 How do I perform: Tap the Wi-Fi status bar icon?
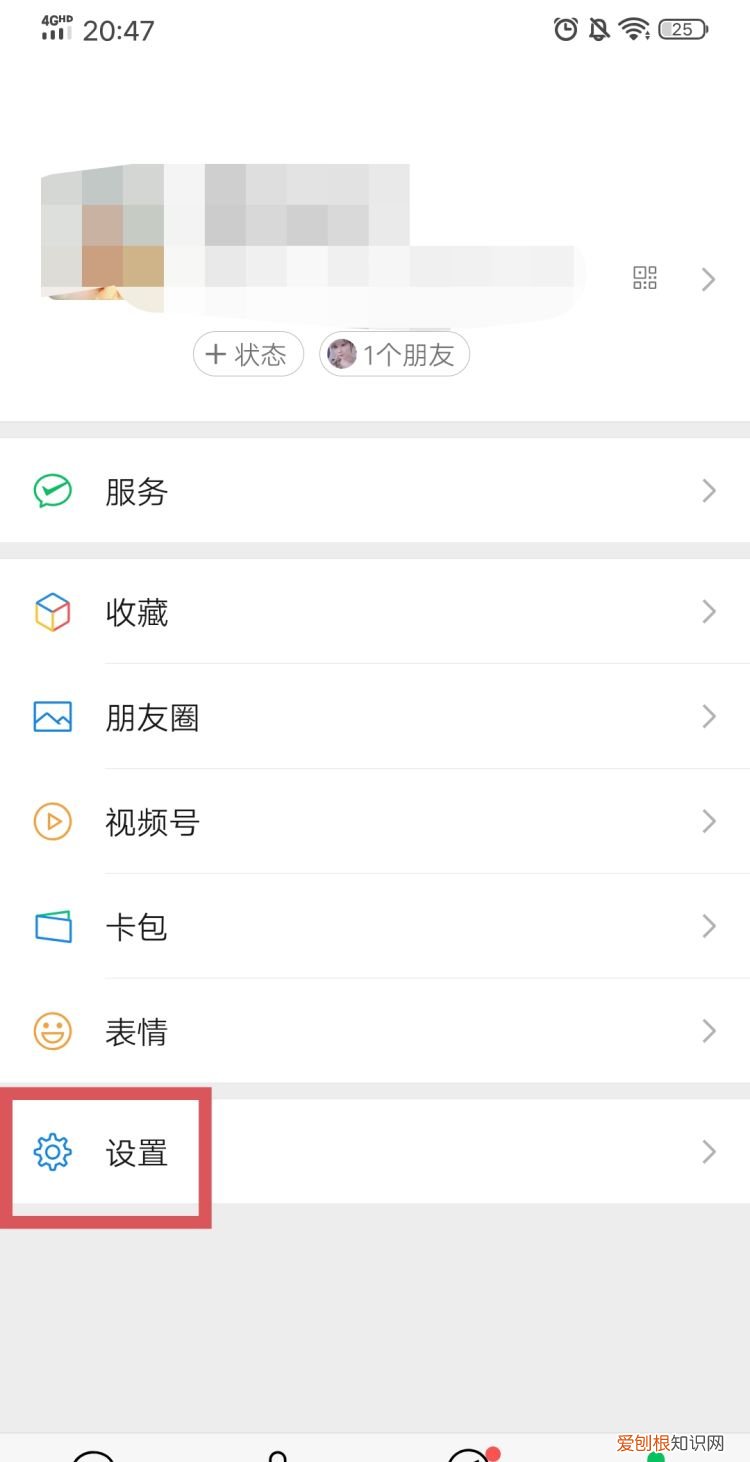coord(634,29)
